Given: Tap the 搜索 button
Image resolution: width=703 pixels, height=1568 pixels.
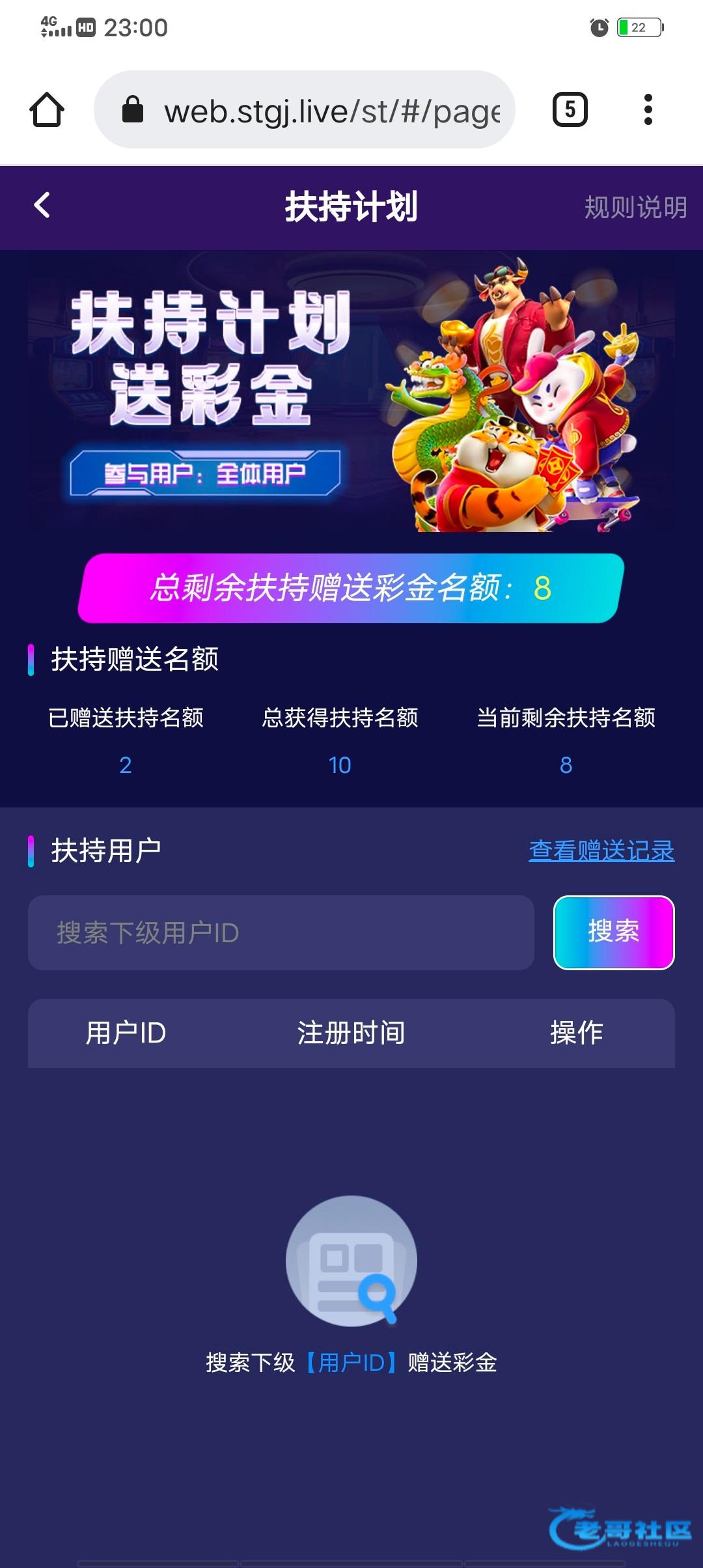Looking at the screenshot, I should pyautogui.click(x=613, y=932).
